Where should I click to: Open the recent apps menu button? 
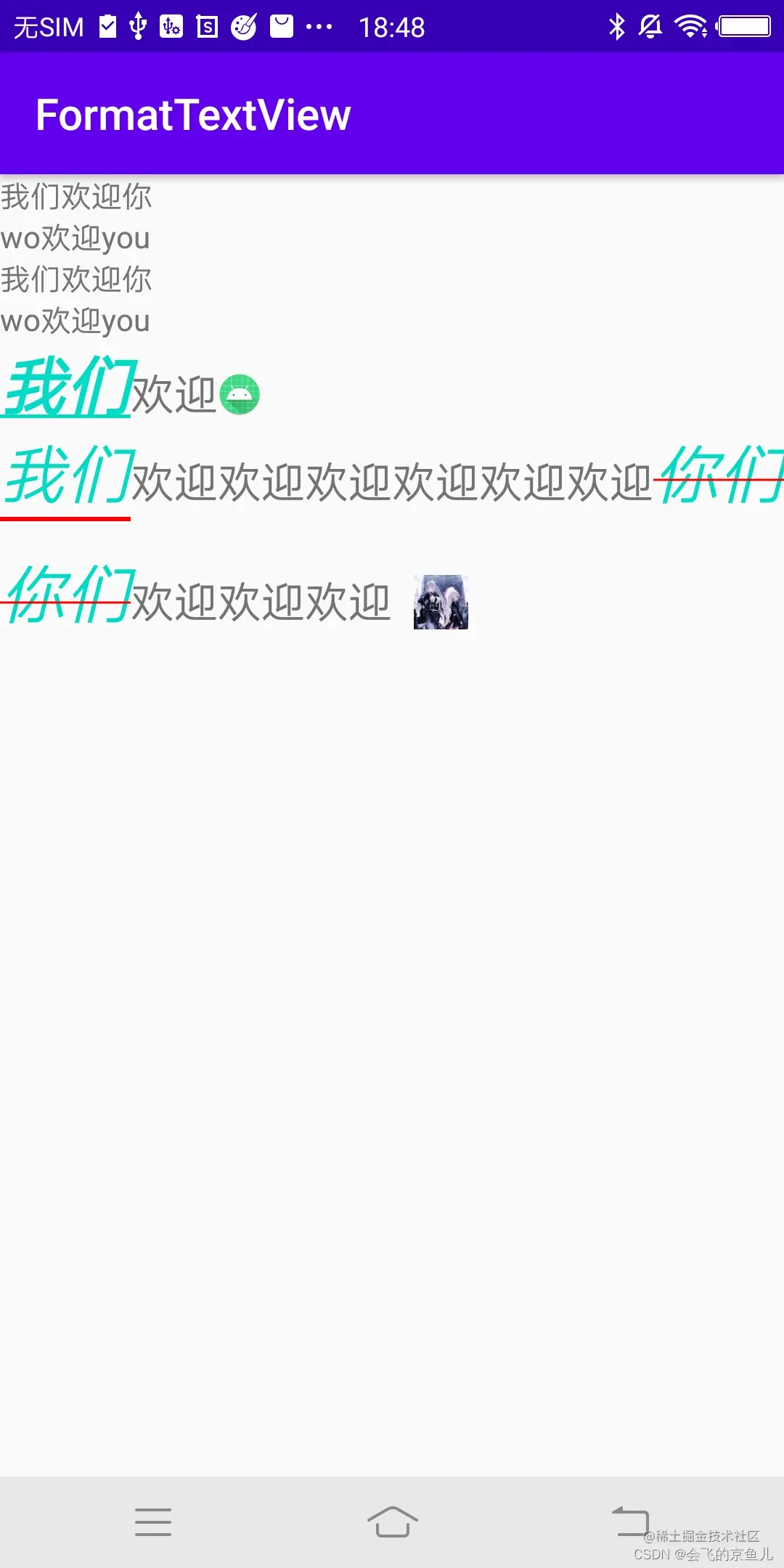click(153, 1522)
